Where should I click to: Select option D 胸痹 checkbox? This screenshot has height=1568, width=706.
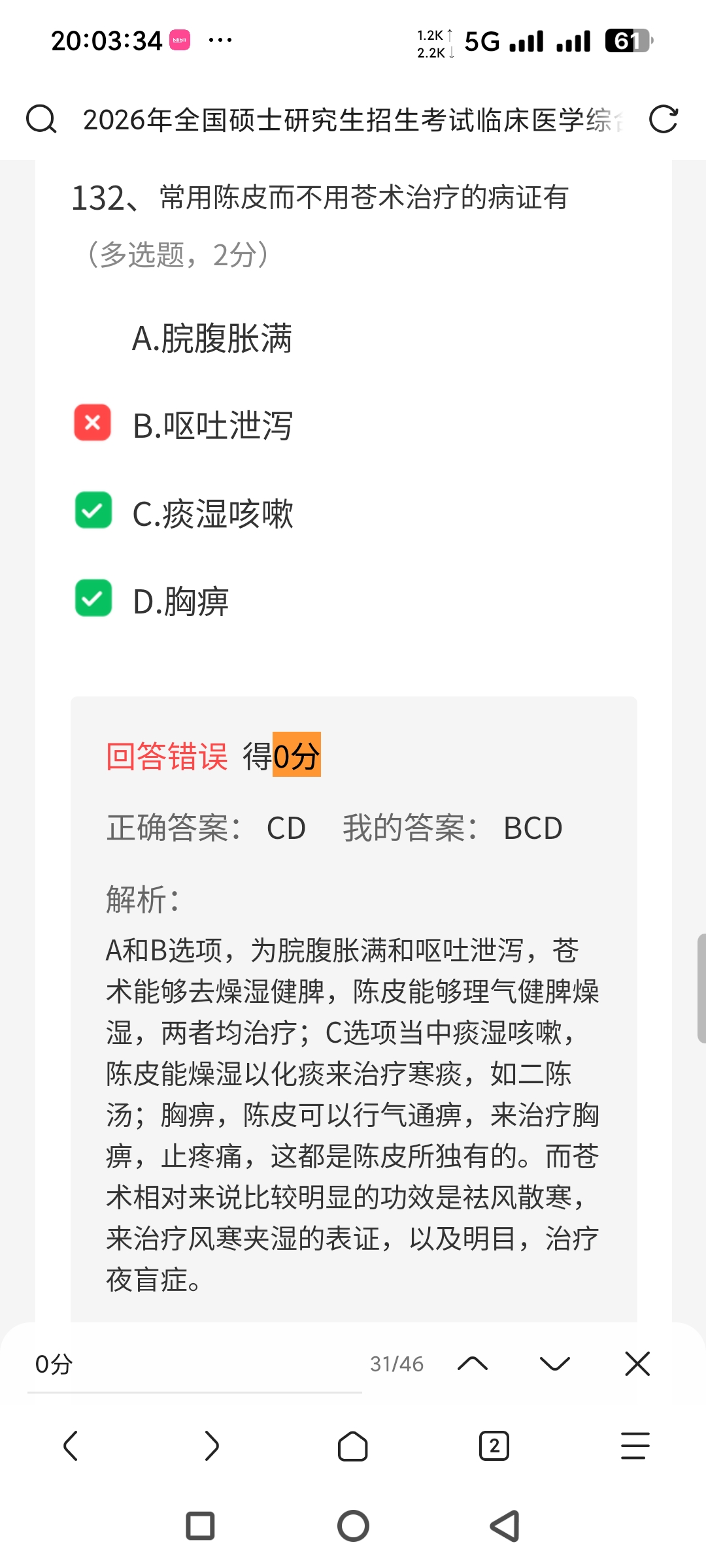pyautogui.click(x=93, y=598)
